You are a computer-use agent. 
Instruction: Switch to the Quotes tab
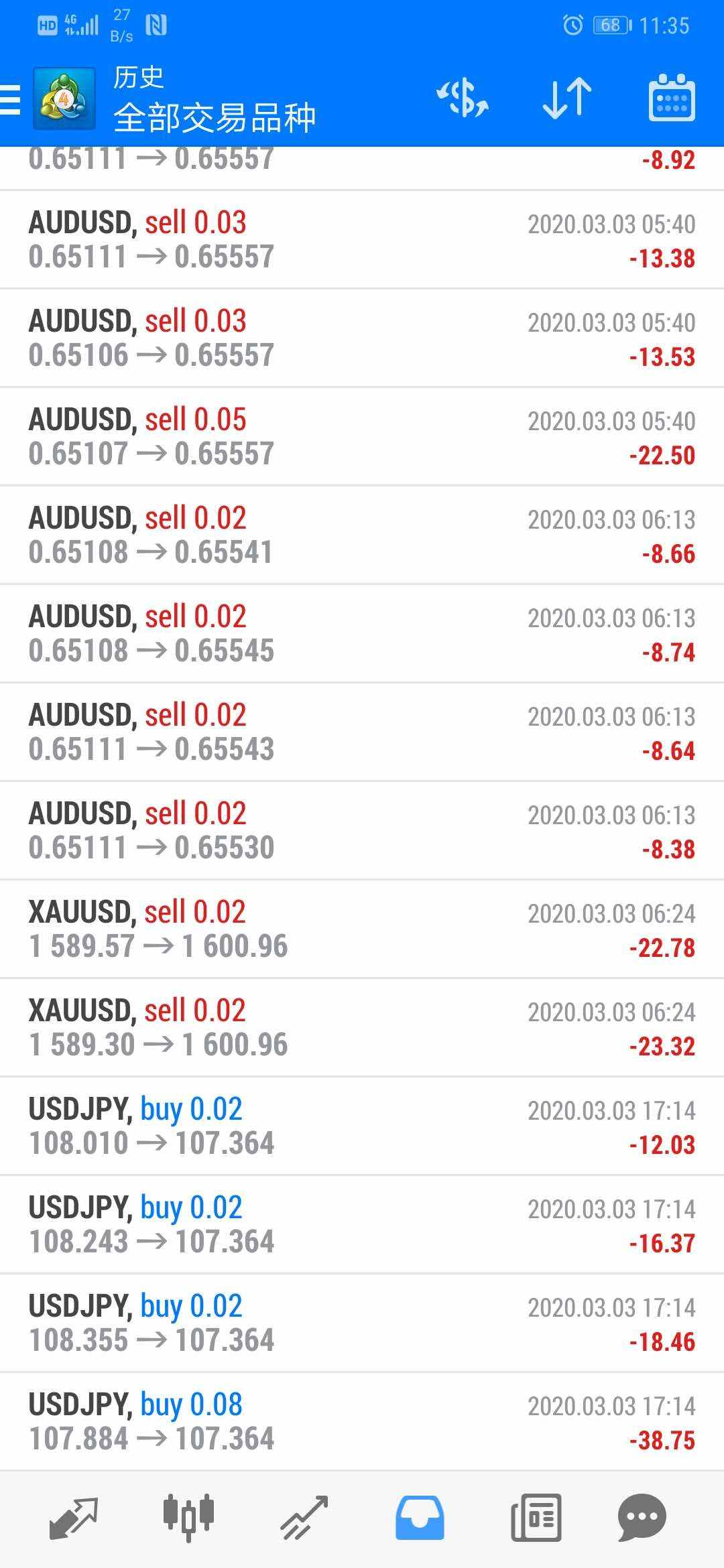tap(74, 1518)
